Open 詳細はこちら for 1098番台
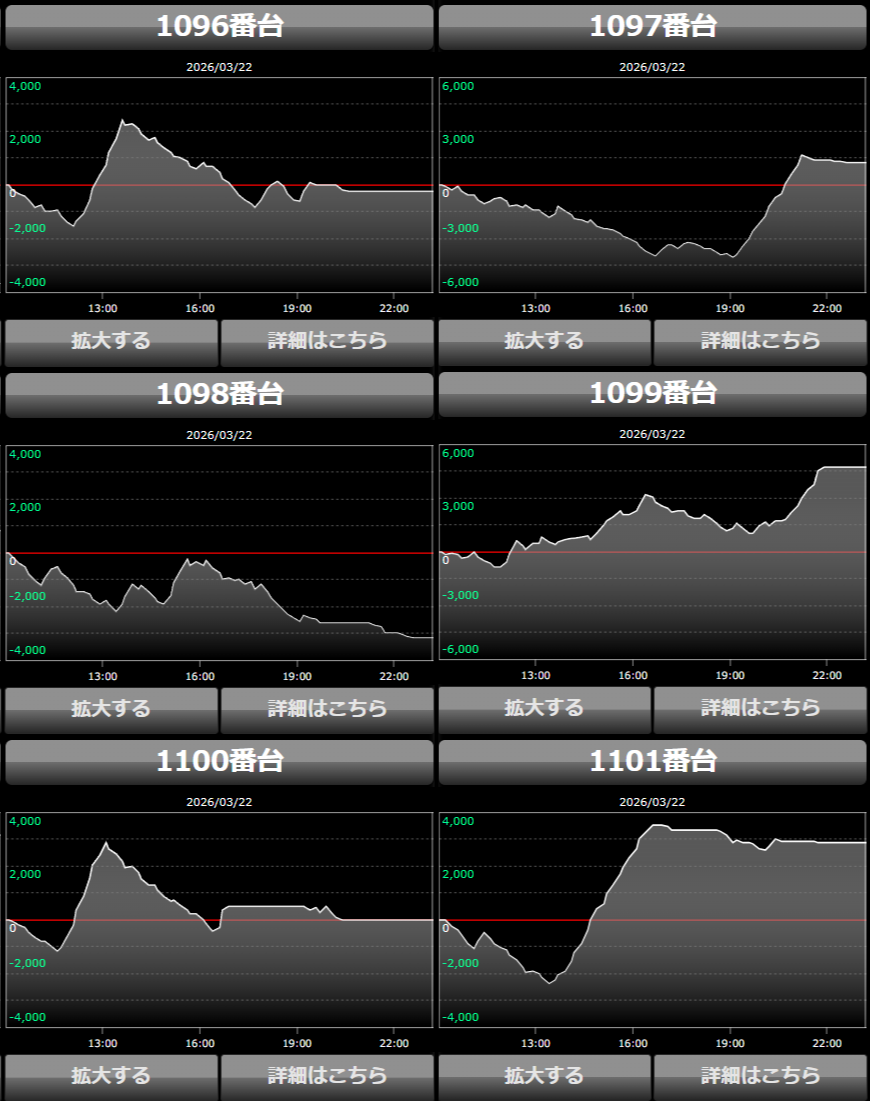The width and height of the screenshot is (870, 1101). click(x=327, y=709)
